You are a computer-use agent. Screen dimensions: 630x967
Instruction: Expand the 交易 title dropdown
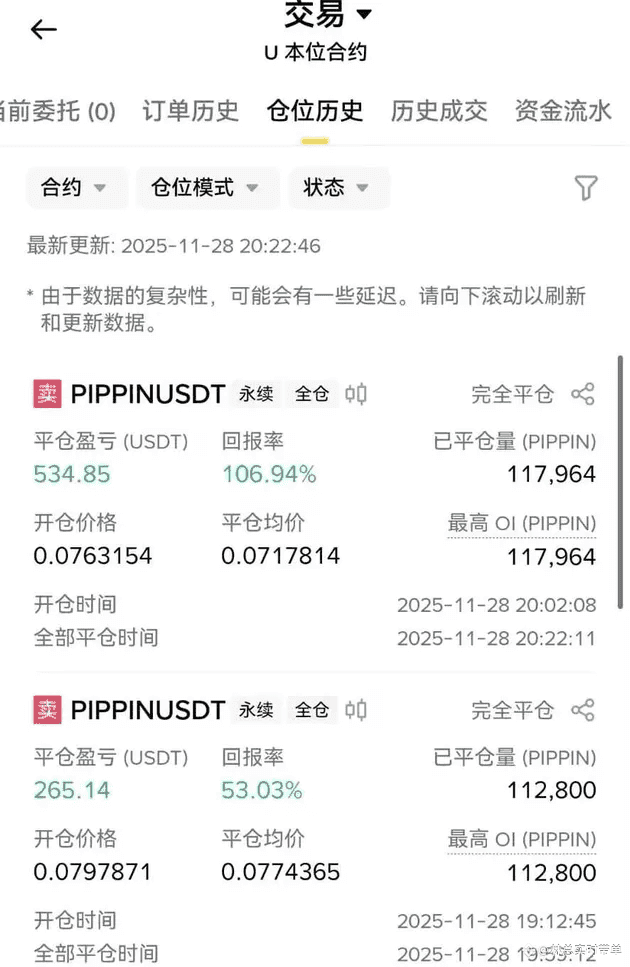(328, 15)
